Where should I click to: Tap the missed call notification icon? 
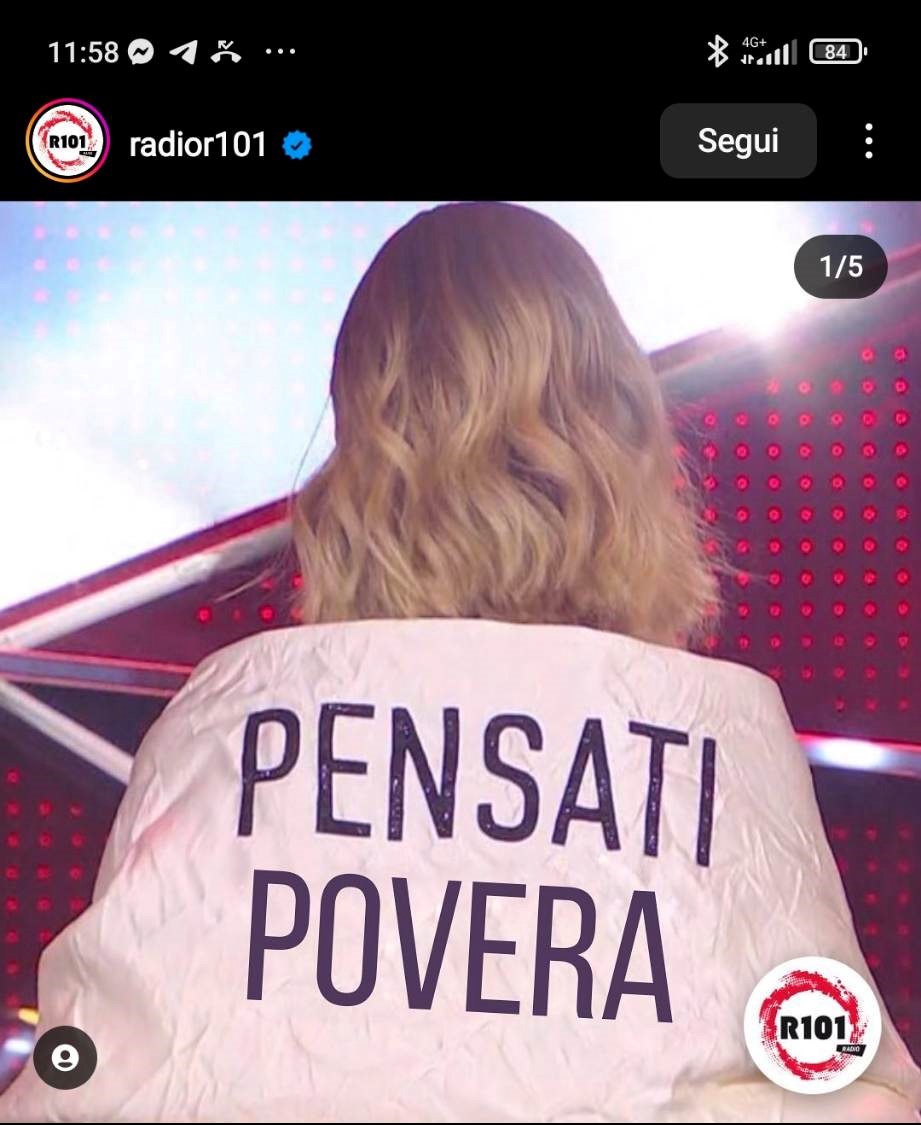pos(225,49)
